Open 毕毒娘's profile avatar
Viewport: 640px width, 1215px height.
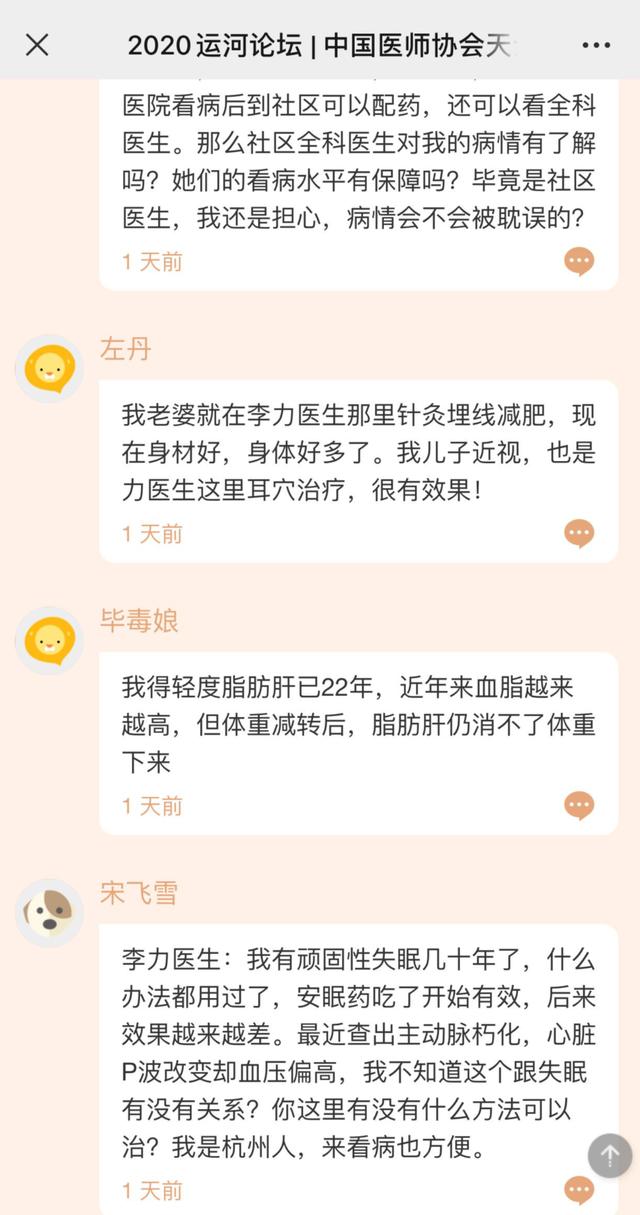[49, 640]
